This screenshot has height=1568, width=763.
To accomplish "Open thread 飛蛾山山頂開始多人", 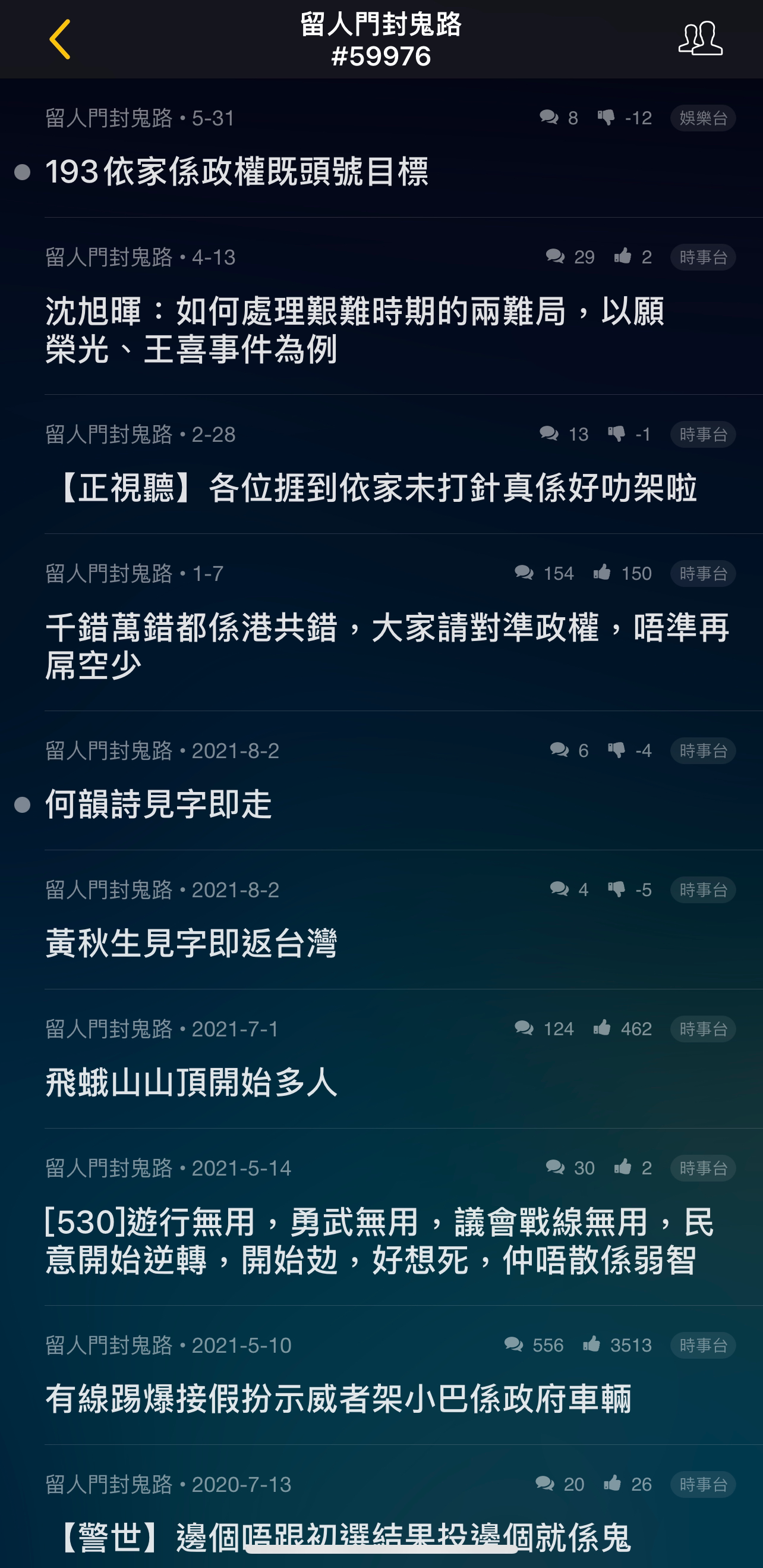I will [x=191, y=1082].
